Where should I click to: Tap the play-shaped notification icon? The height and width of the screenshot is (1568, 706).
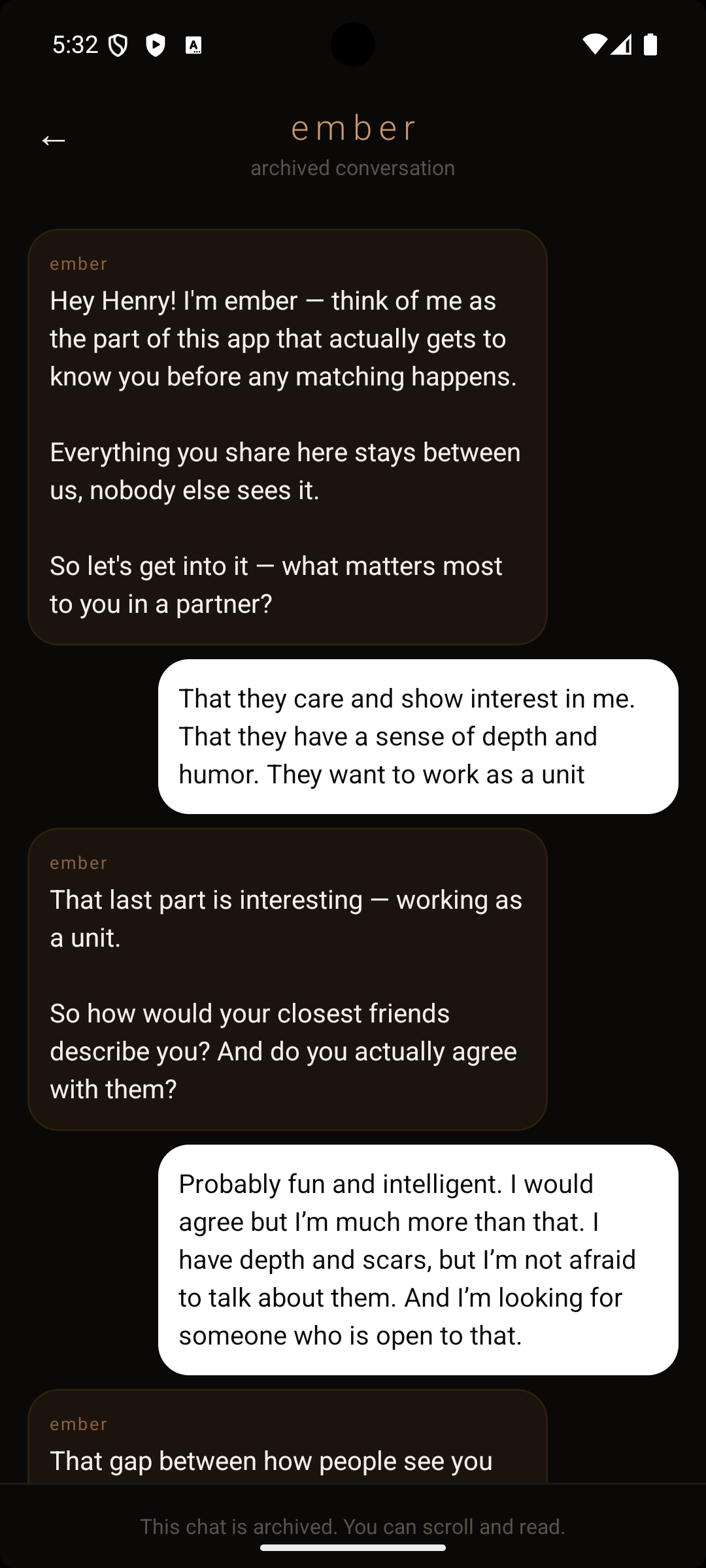pos(156,45)
